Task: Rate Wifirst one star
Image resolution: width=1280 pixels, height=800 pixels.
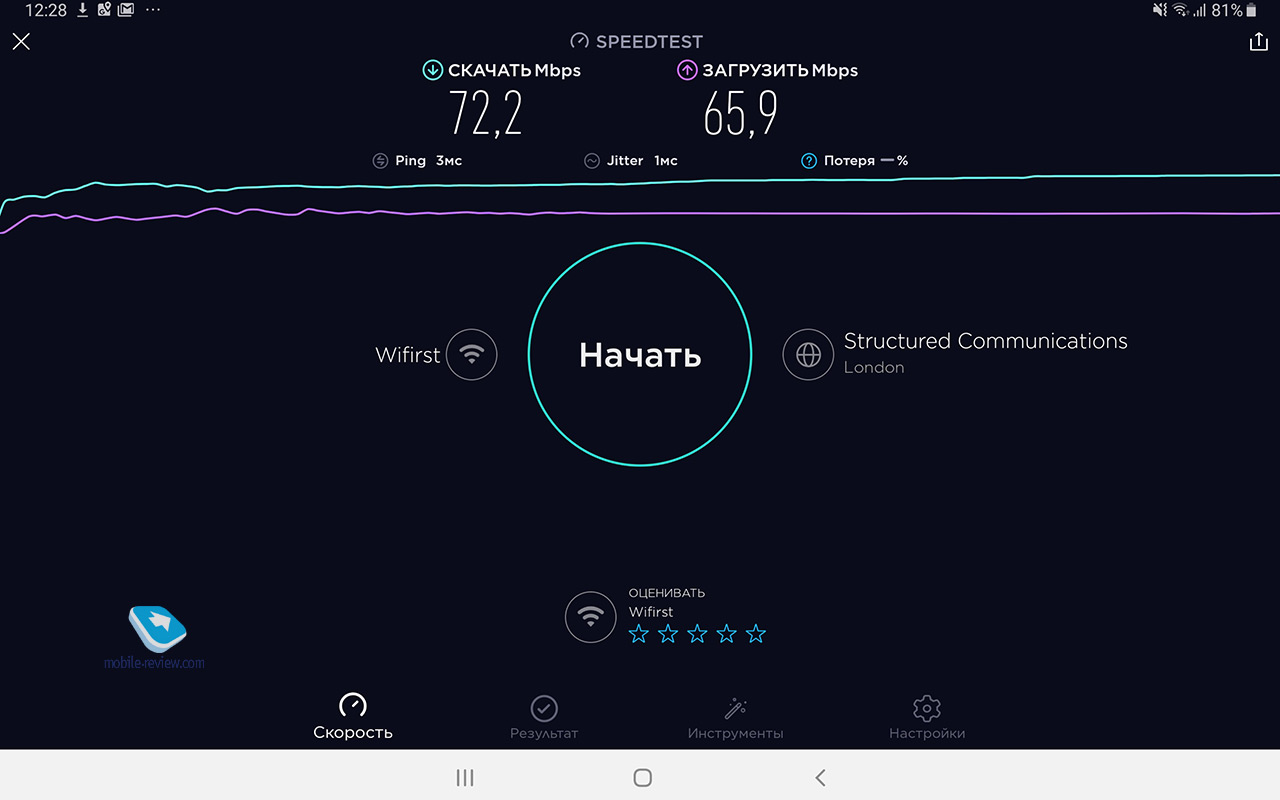Action: tap(638, 634)
